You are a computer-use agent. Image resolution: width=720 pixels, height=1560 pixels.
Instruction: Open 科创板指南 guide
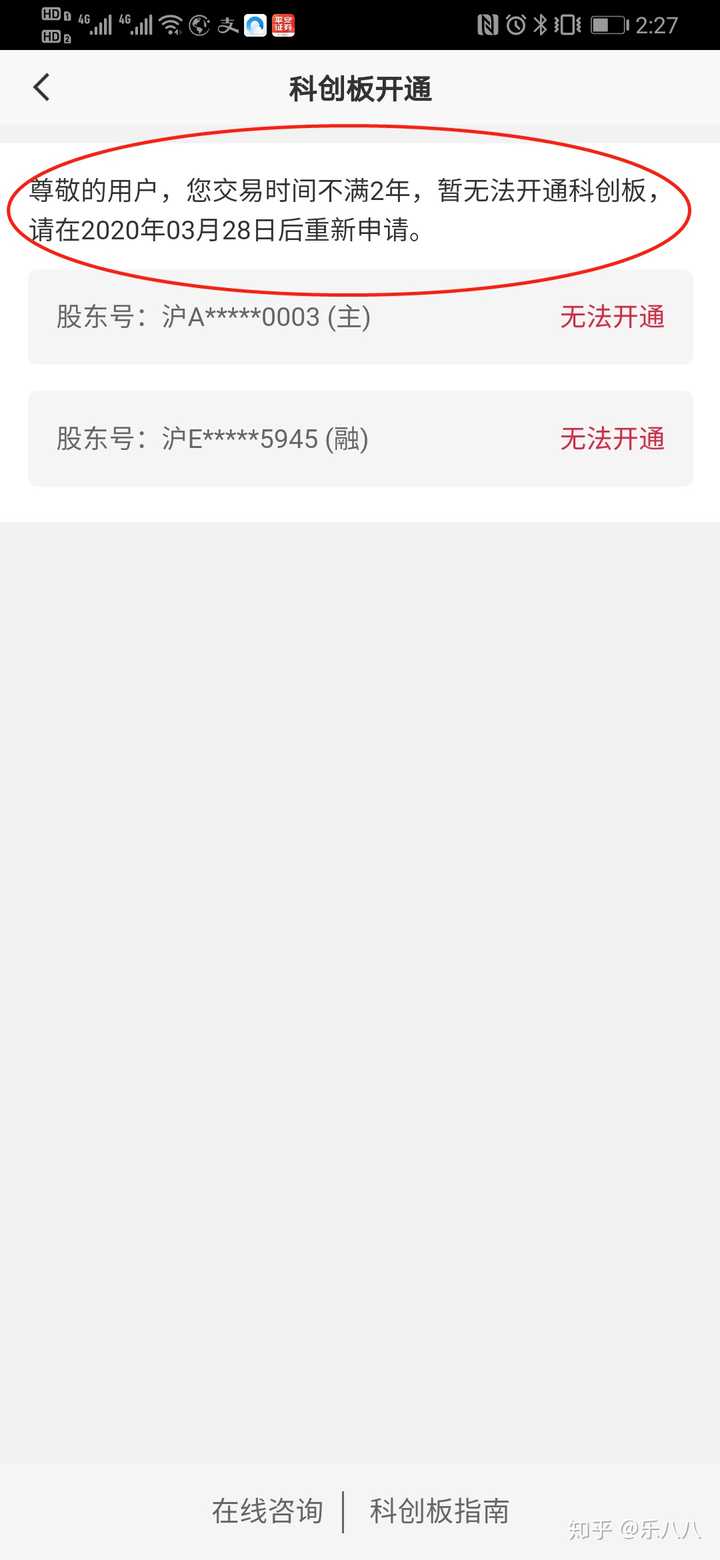[x=439, y=1510]
